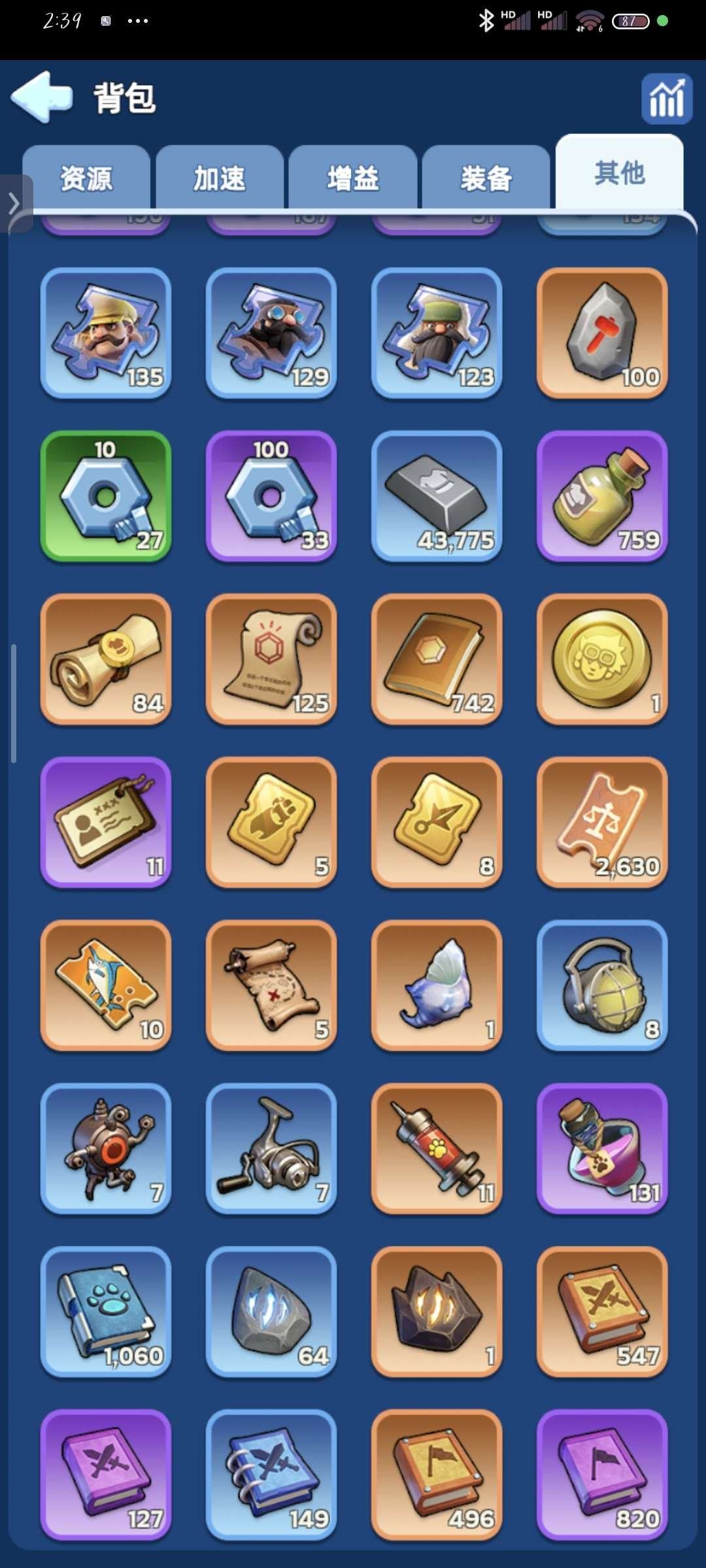Tap the purple flag book with 820
Image resolution: width=706 pixels, height=1568 pixels.
click(602, 1475)
